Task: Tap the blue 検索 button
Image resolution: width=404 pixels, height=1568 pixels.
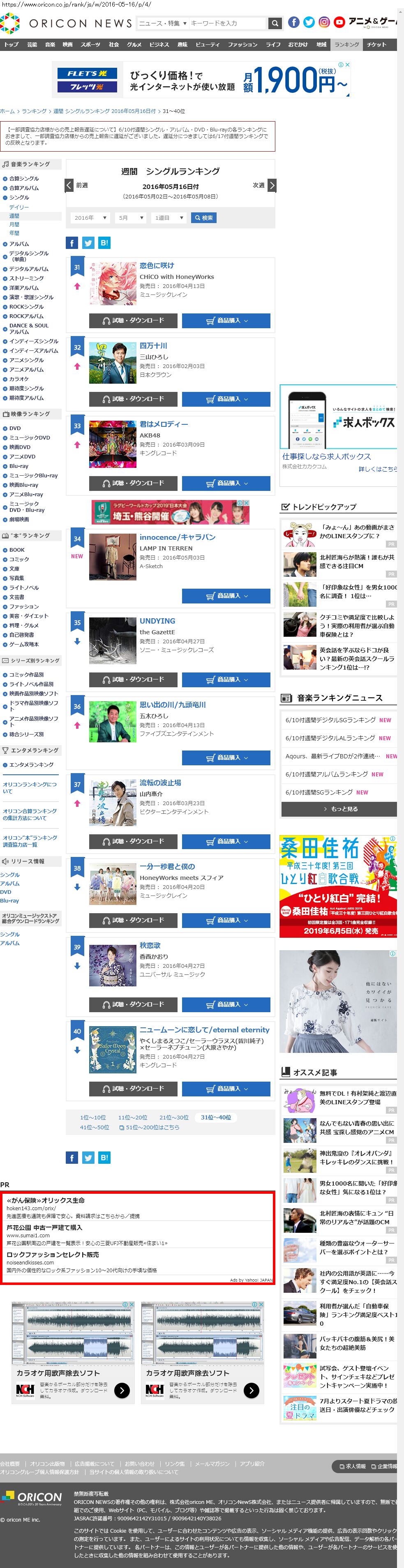Action: [x=203, y=218]
